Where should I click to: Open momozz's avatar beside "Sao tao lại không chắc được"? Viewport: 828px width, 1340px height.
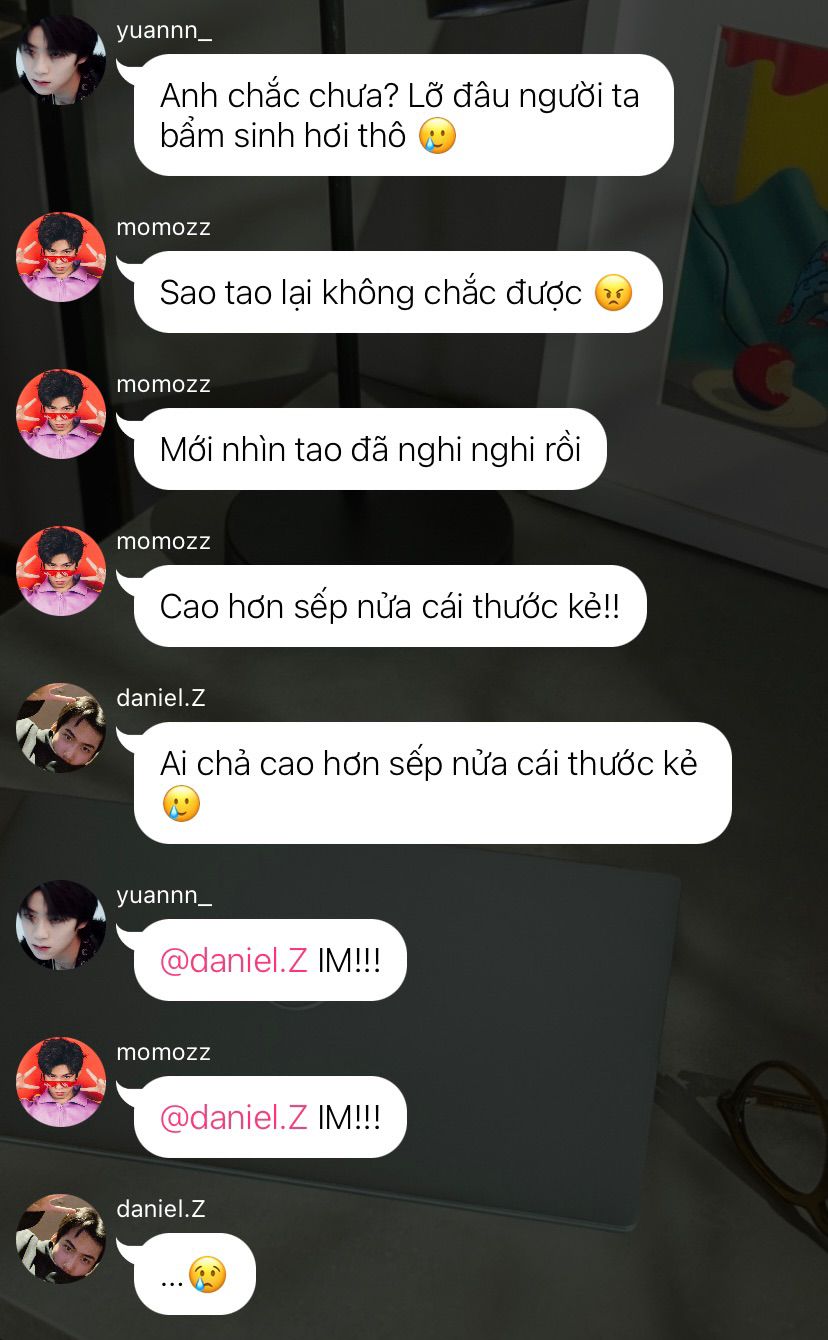[x=61, y=257]
